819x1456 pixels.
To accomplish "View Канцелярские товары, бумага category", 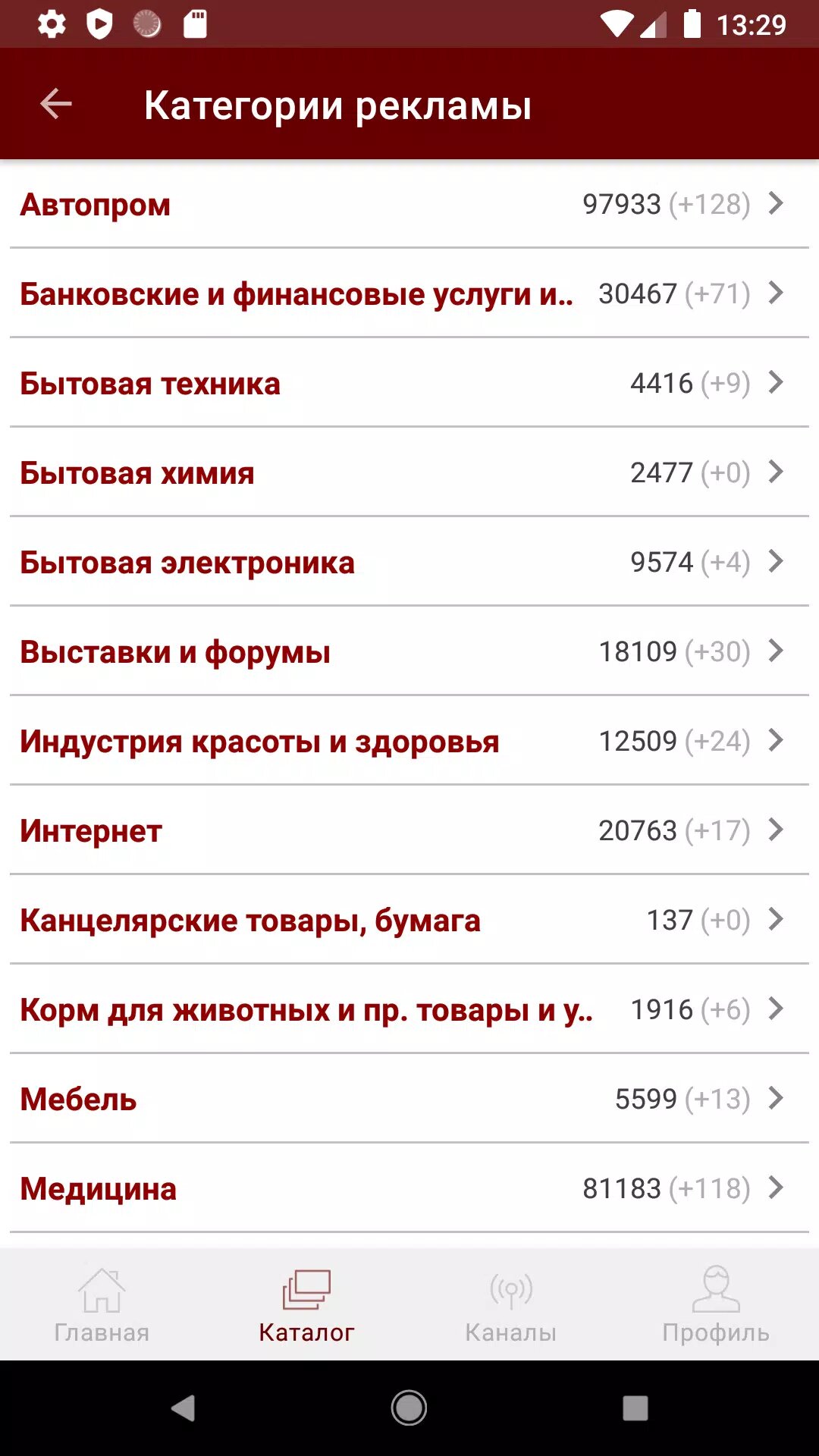I will pyautogui.click(x=409, y=920).
